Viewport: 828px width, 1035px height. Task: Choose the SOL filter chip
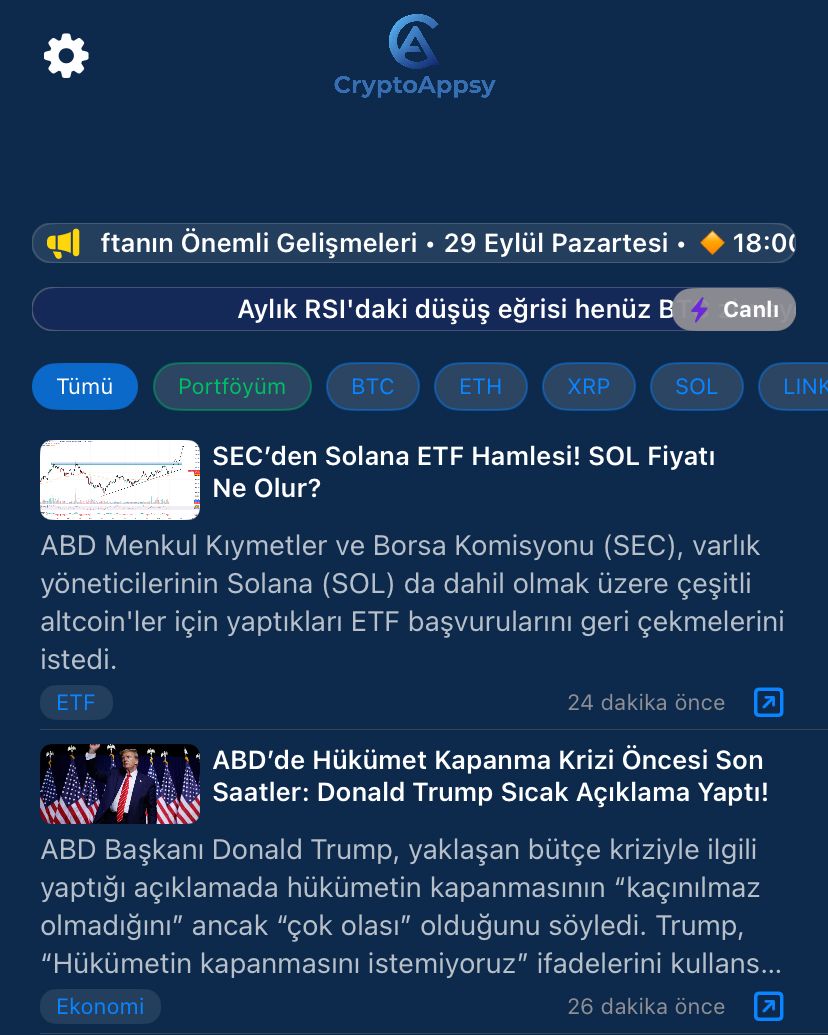(x=696, y=387)
